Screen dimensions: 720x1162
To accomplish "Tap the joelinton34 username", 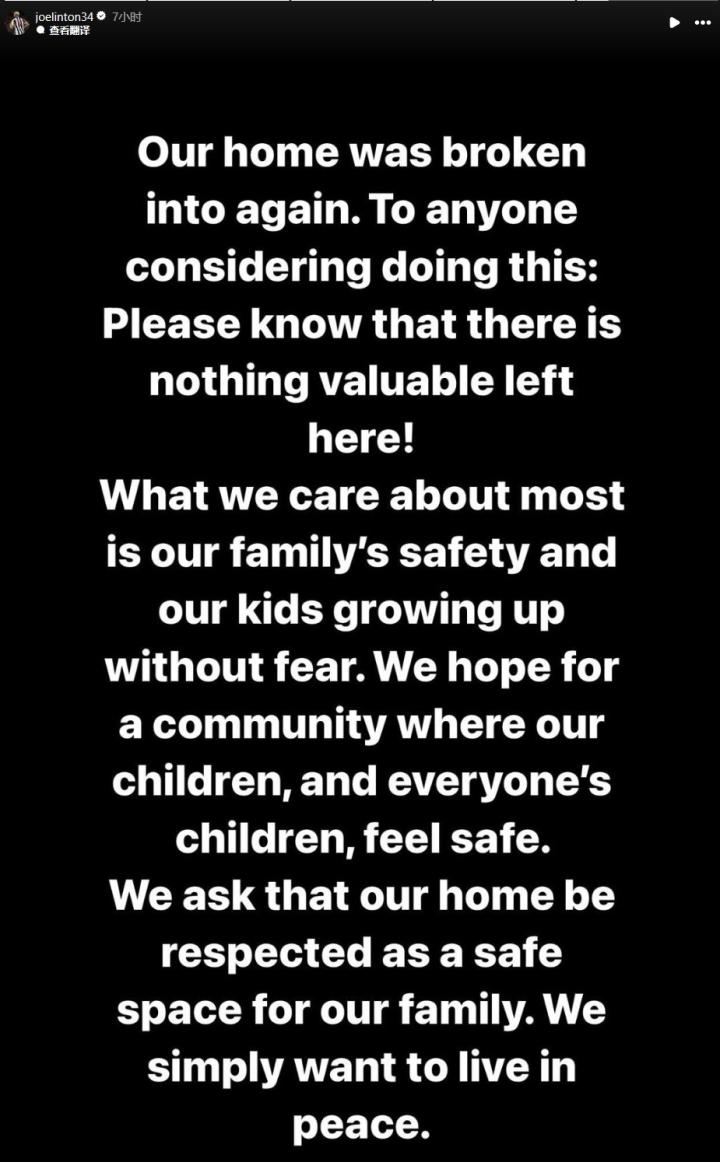I will point(64,16).
